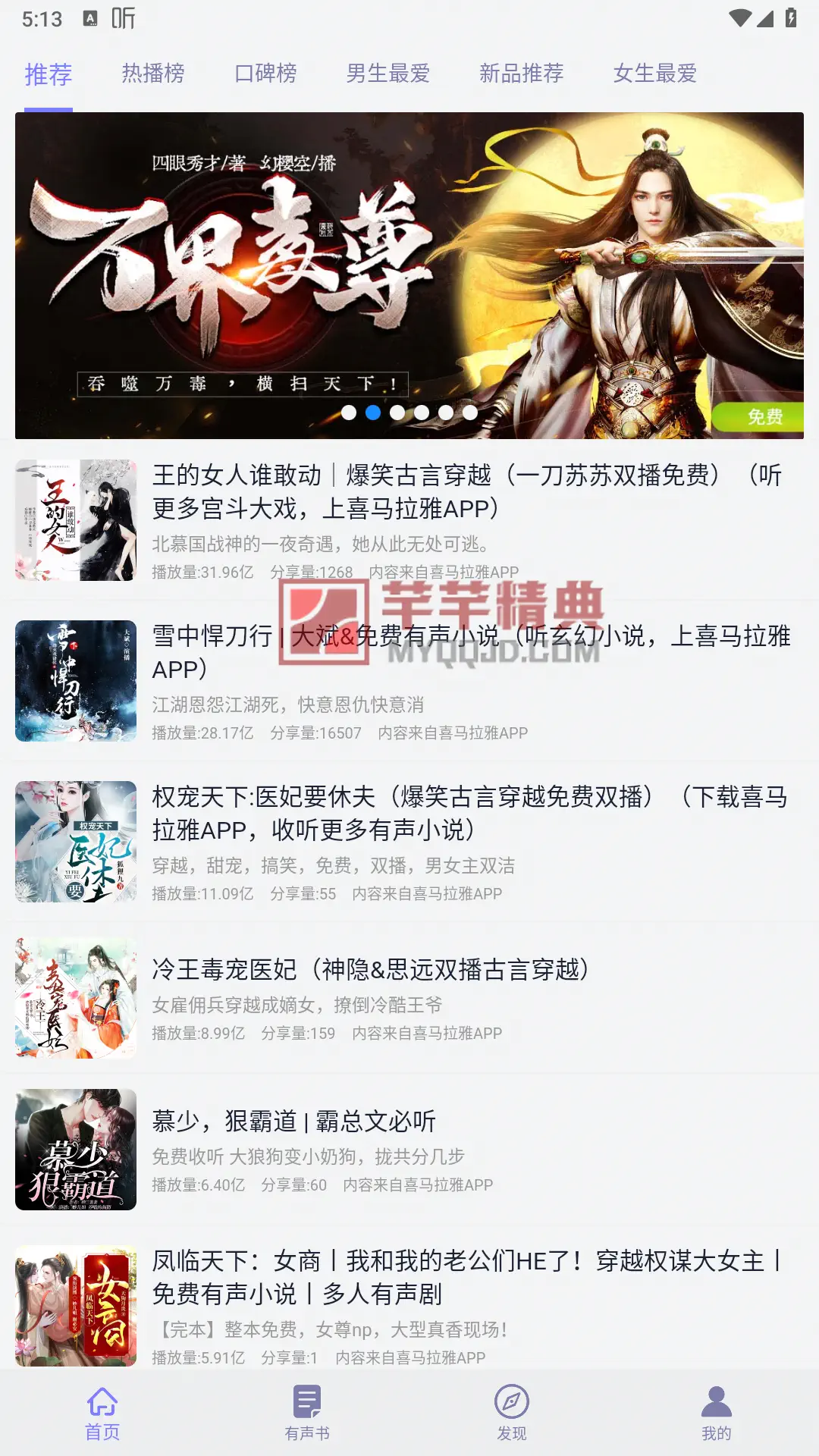Open 冷王毒宠医妃 audiobook
Viewport: 819px width, 1456px height.
409,998
